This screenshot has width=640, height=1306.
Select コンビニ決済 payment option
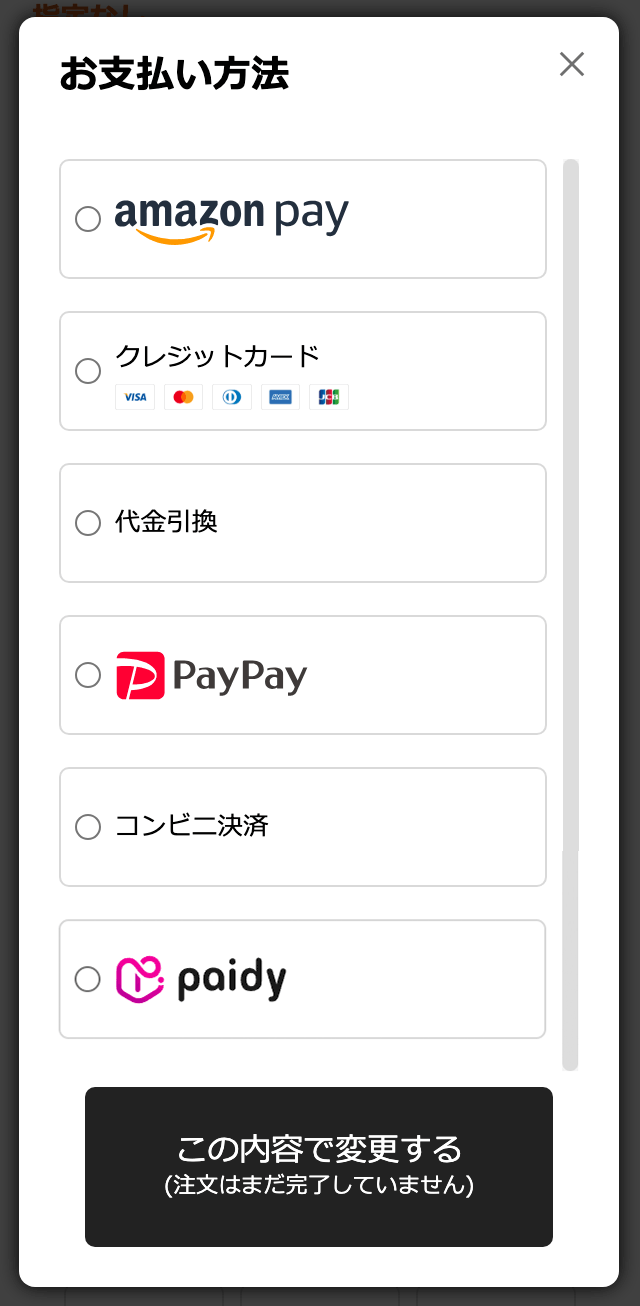[88, 827]
